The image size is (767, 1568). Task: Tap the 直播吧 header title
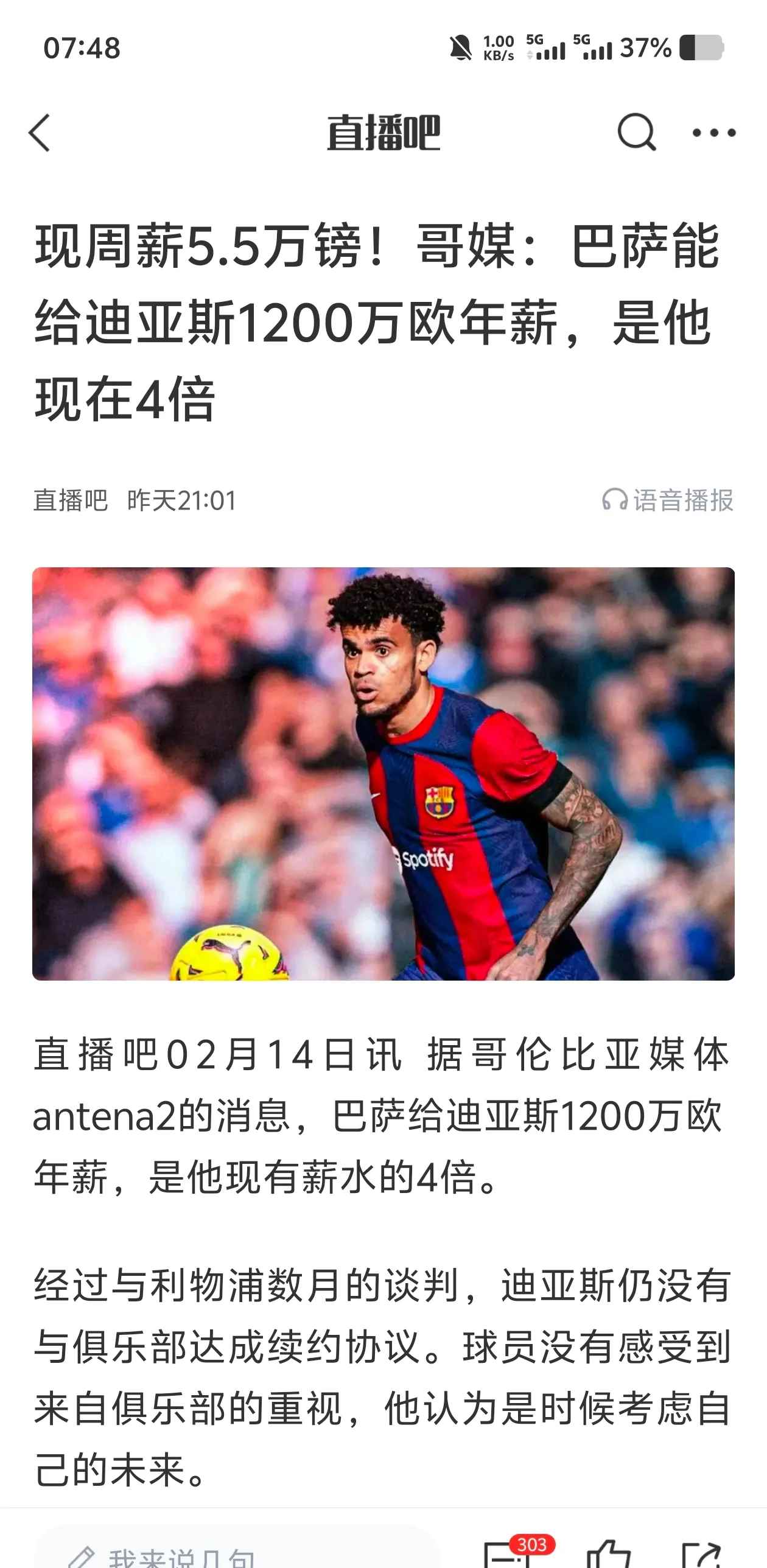point(383,134)
